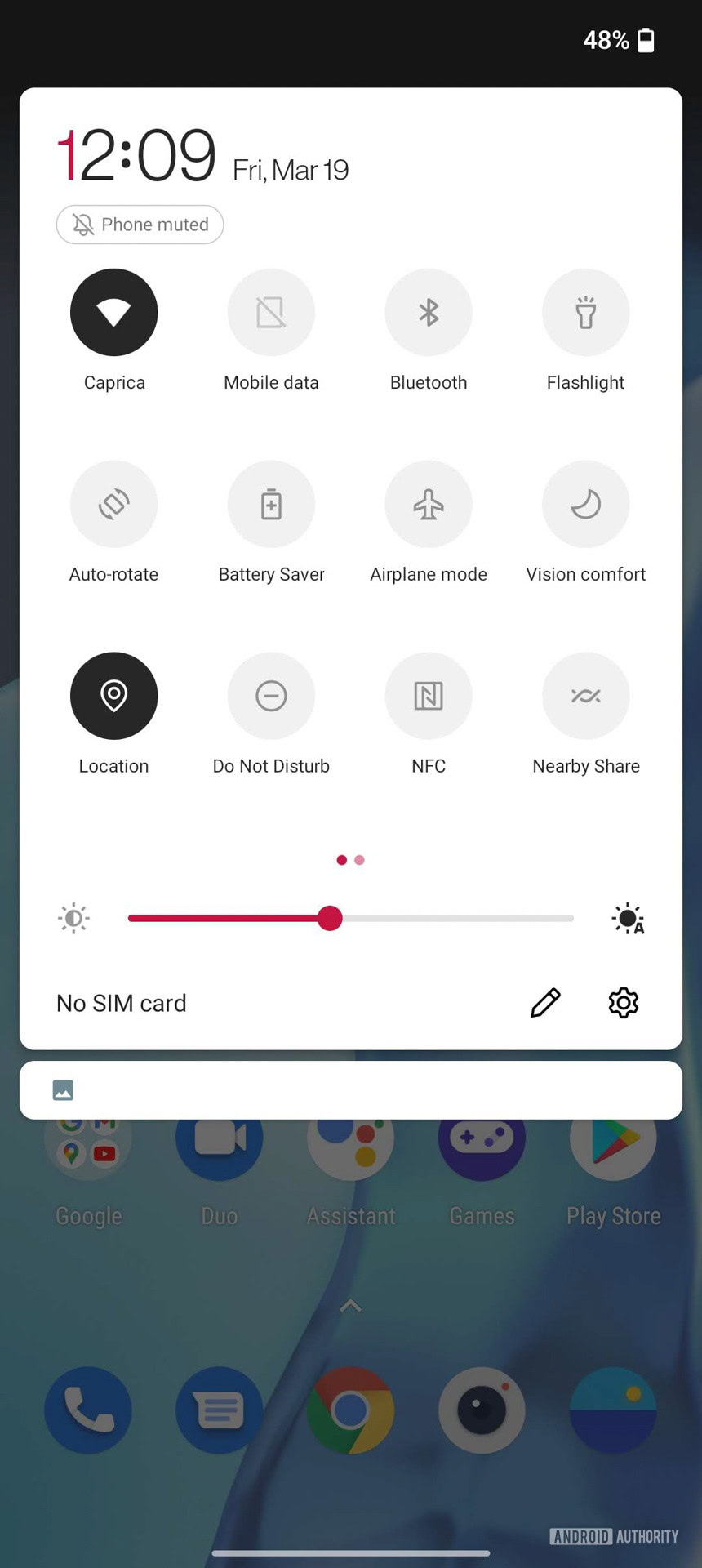This screenshot has width=702, height=1568.
Task: Turn on Do Not Disturb
Action: pyautogui.click(x=271, y=696)
